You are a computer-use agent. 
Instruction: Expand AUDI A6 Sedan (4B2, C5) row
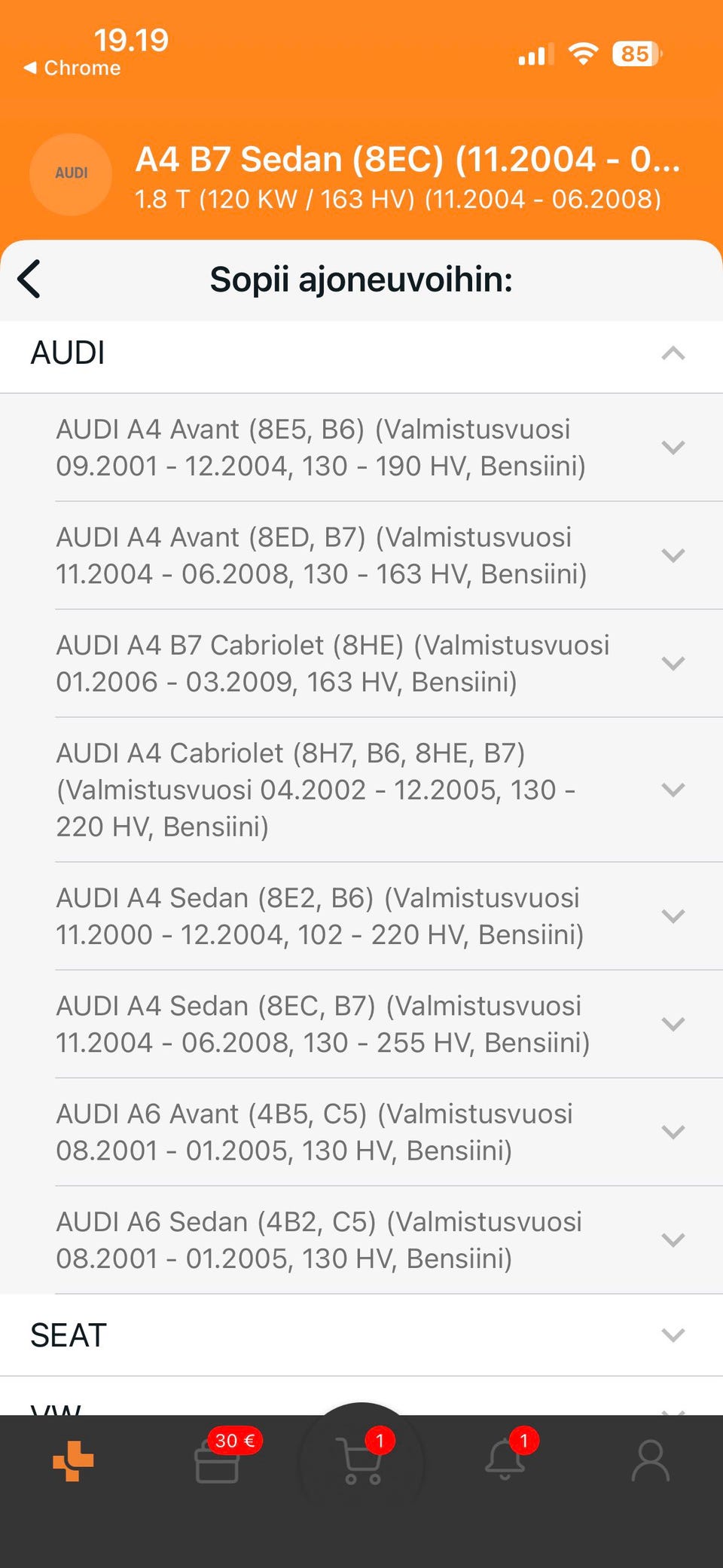(x=673, y=1239)
